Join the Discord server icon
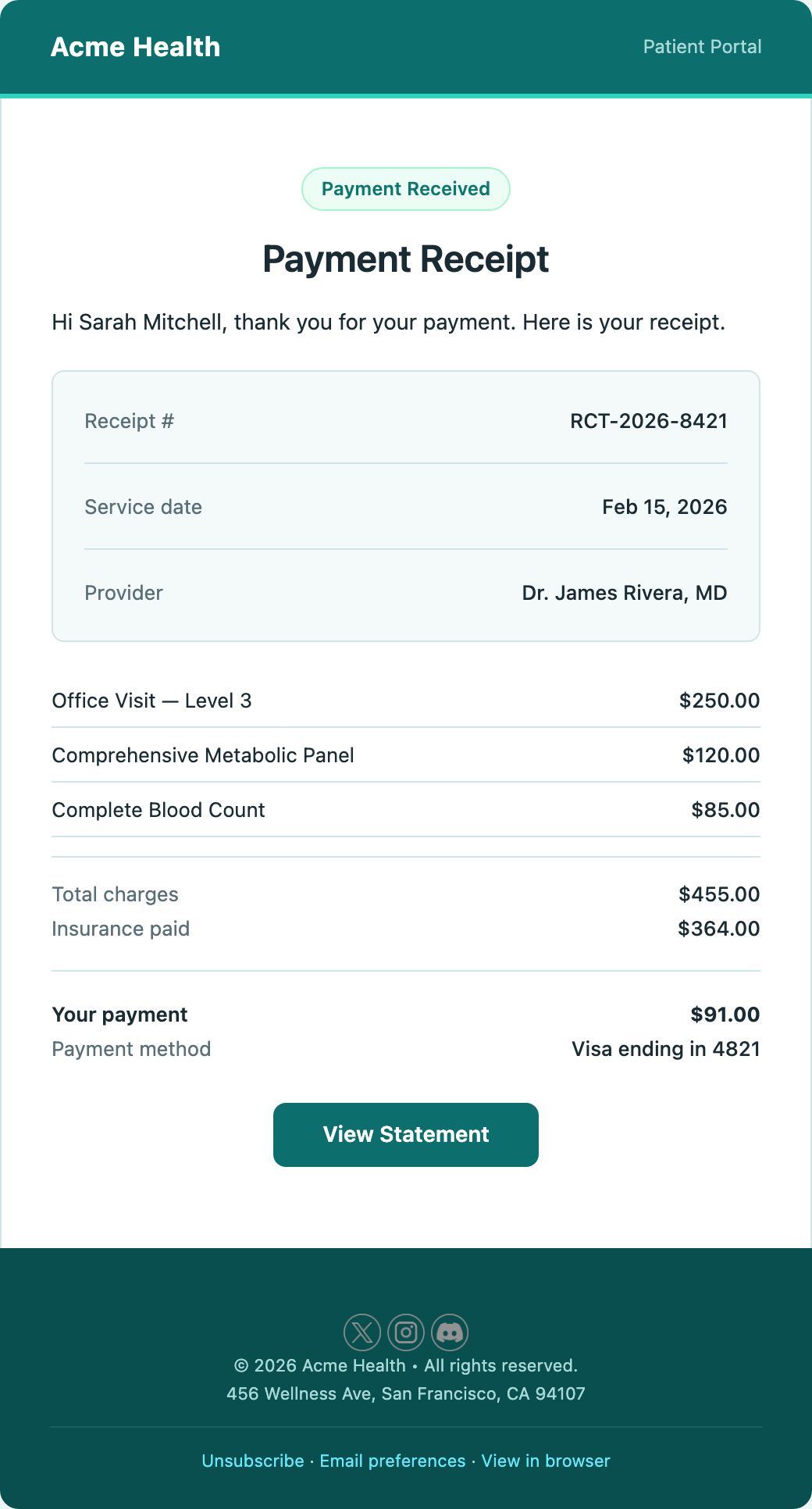This screenshot has width=812, height=1509. coord(449,1332)
